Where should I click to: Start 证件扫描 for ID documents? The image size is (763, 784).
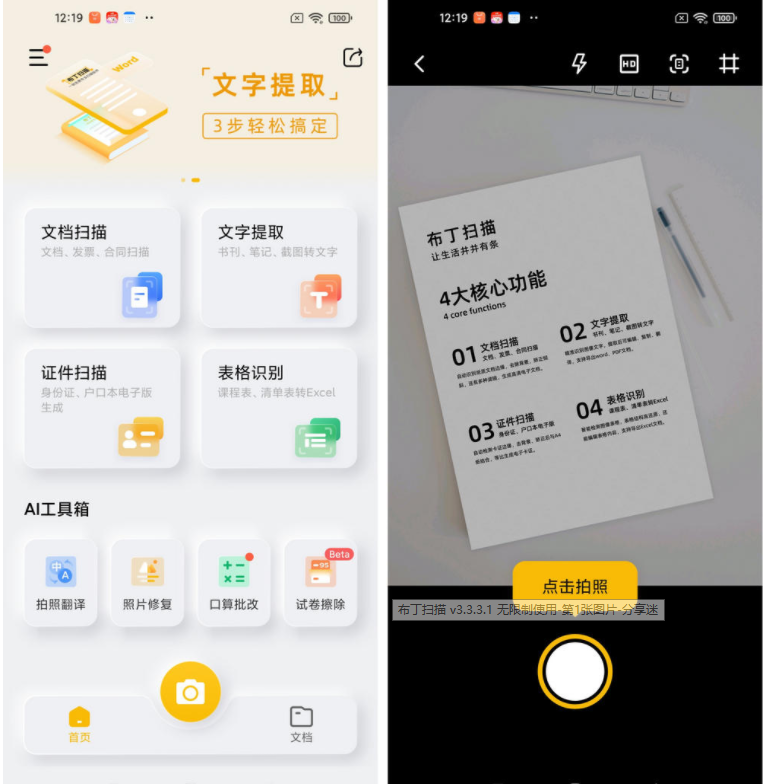click(102, 407)
